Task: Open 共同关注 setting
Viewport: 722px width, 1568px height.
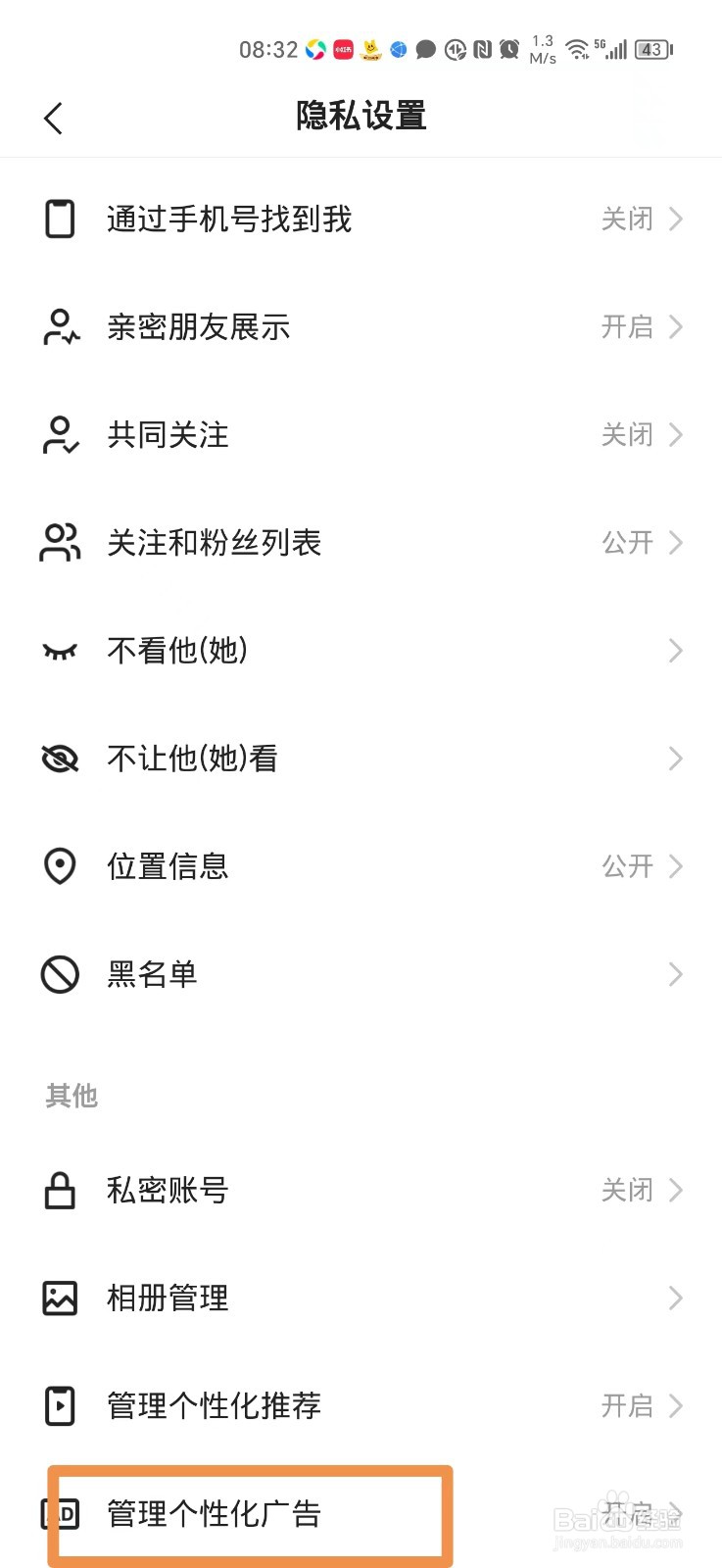Action: 361,434
